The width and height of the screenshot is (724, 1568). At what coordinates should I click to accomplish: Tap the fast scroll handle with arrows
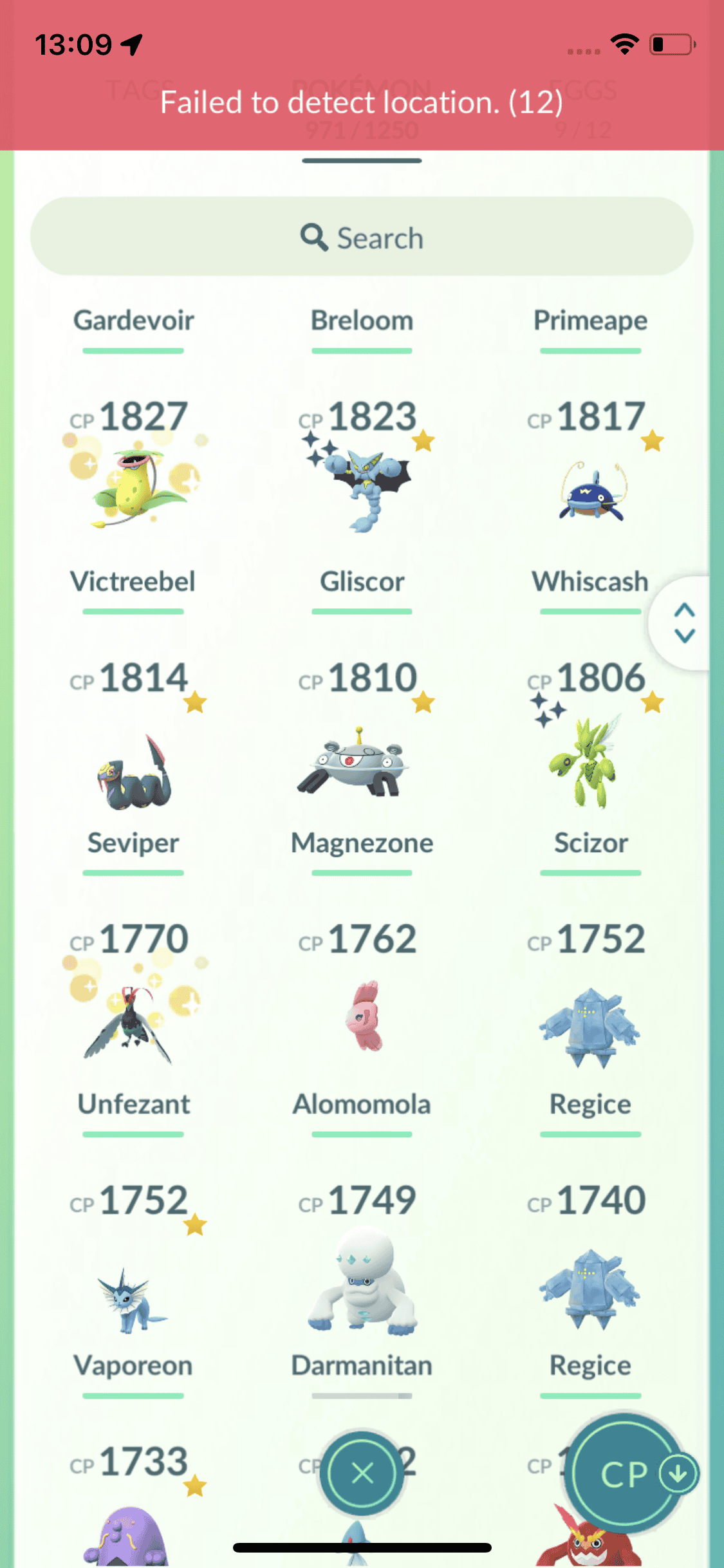[683, 622]
